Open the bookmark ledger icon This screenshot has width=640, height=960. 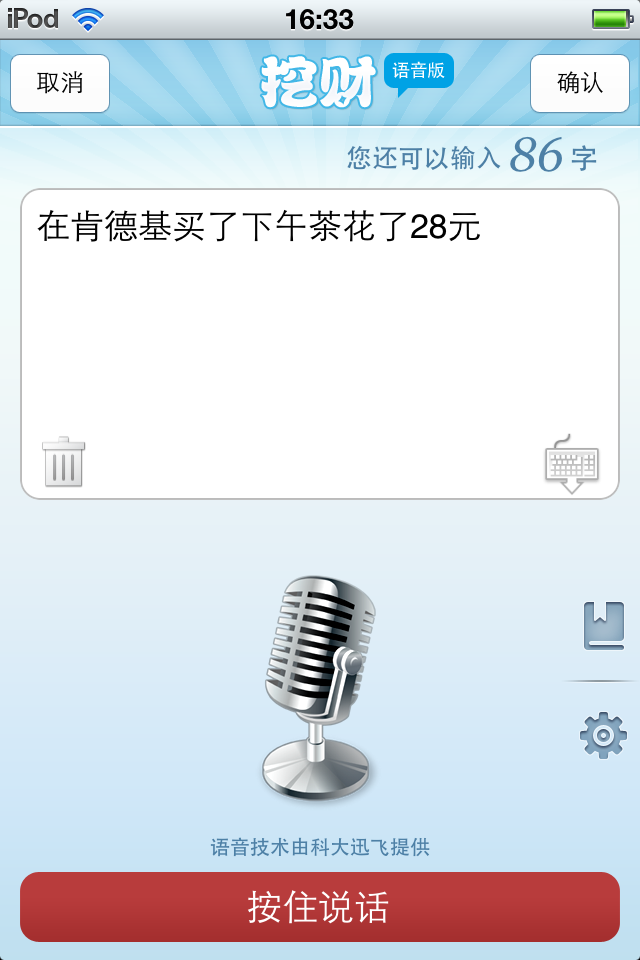(604, 626)
